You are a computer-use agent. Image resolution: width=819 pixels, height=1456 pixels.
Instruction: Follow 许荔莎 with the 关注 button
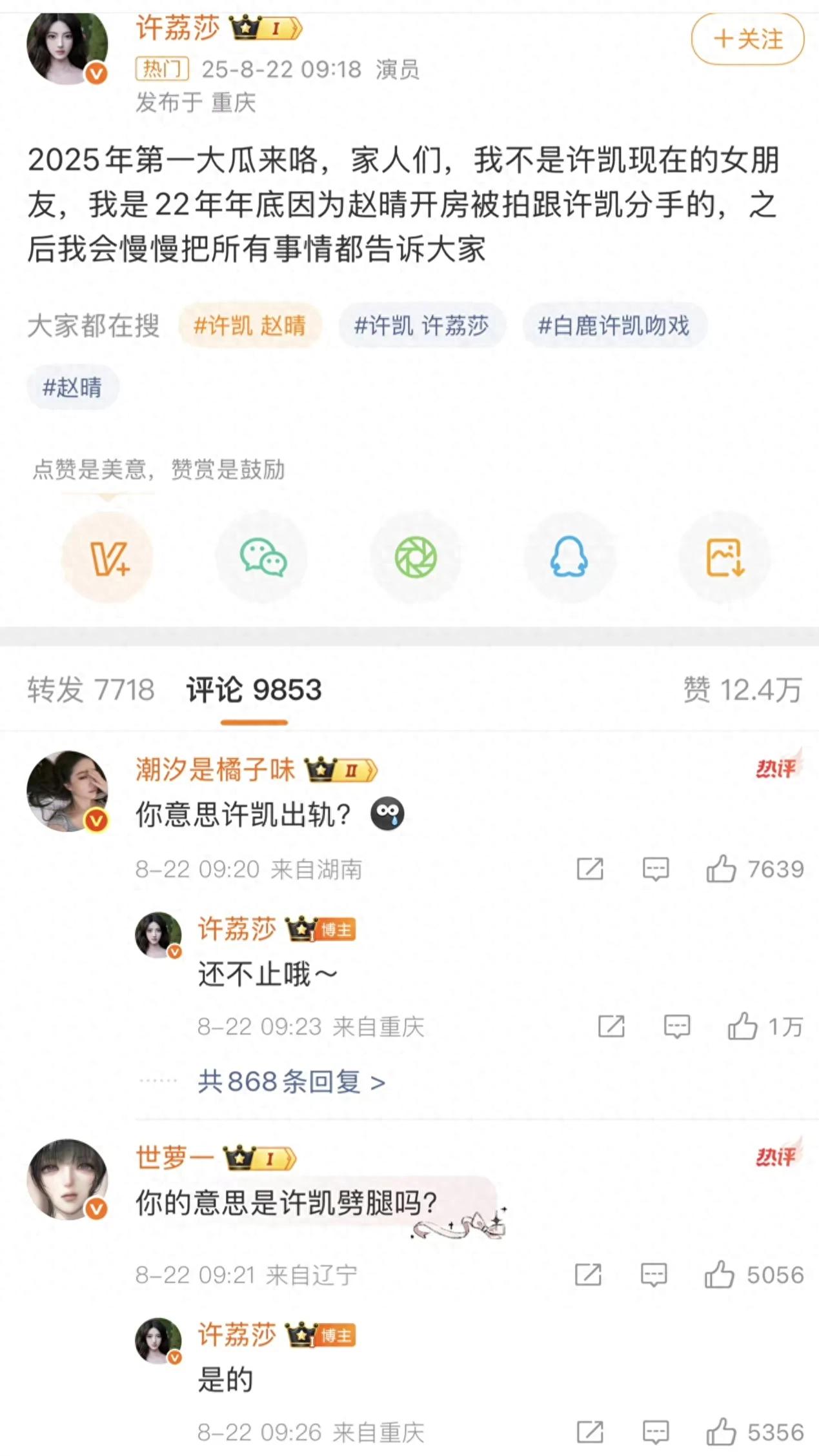pos(747,39)
